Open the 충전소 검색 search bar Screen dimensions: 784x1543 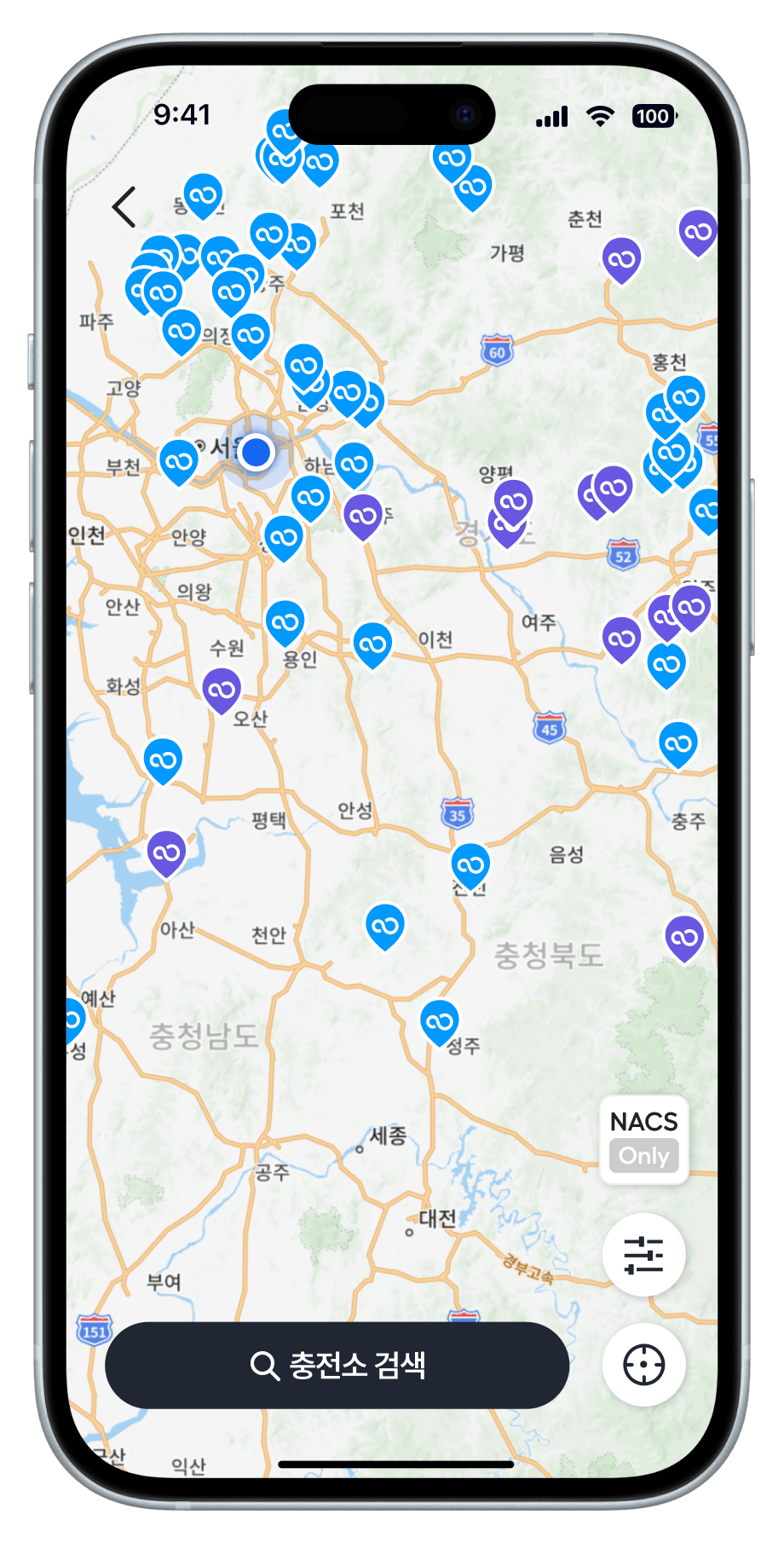[337, 1365]
